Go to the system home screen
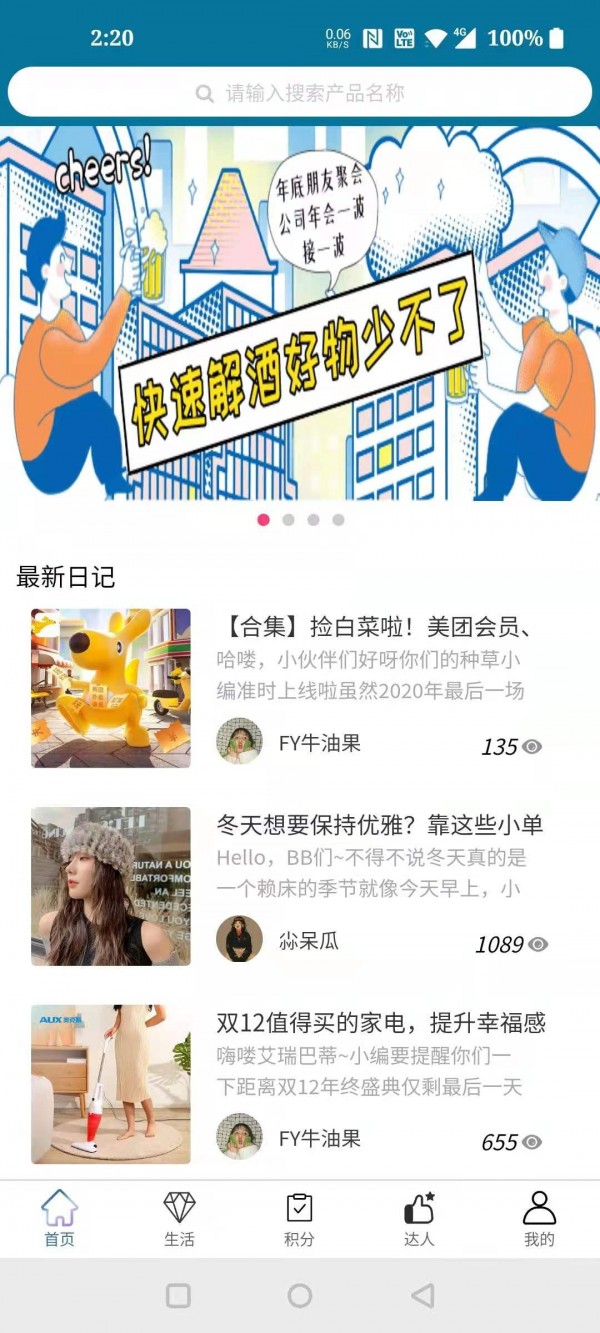This screenshot has width=600, height=1333. (300, 1296)
